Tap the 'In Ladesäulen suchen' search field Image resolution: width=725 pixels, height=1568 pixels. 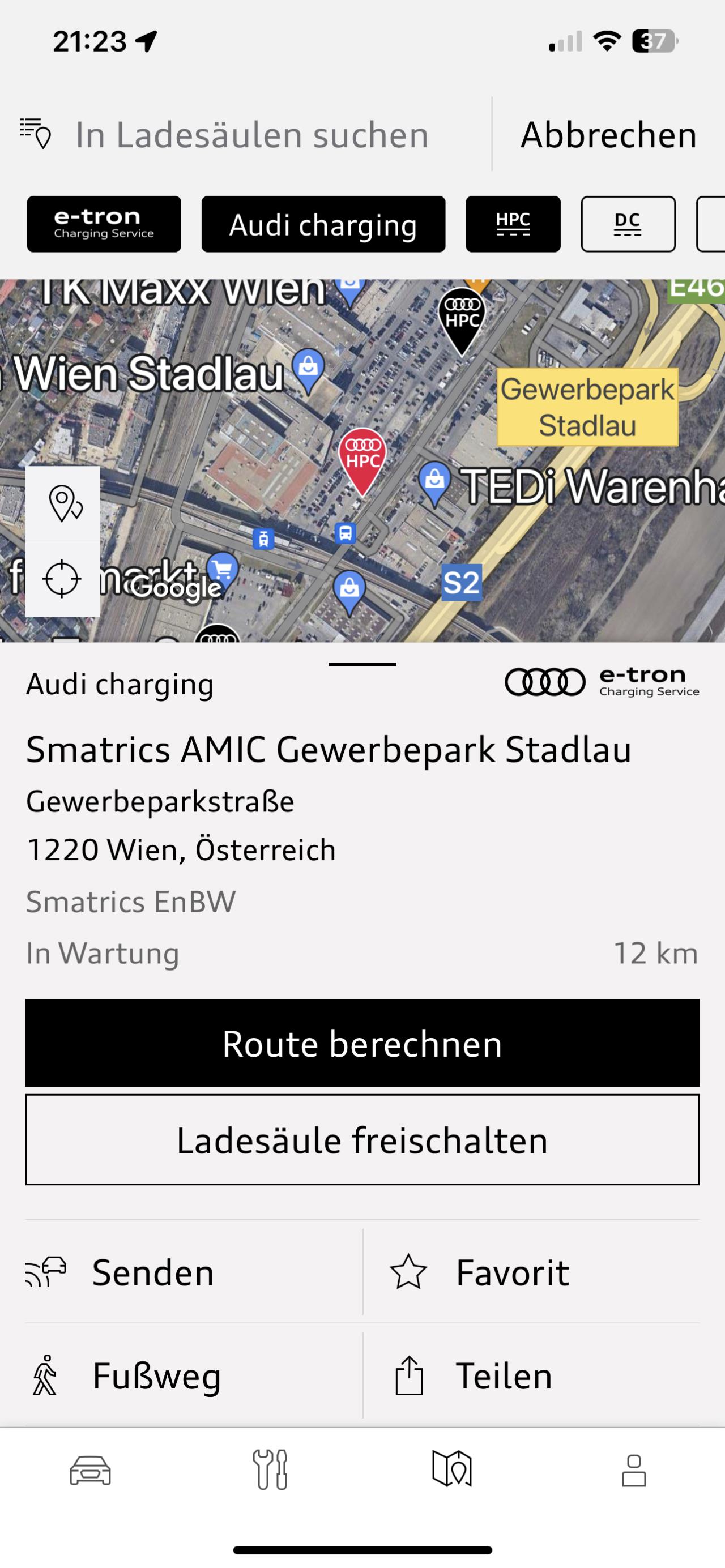[x=252, y=135]
